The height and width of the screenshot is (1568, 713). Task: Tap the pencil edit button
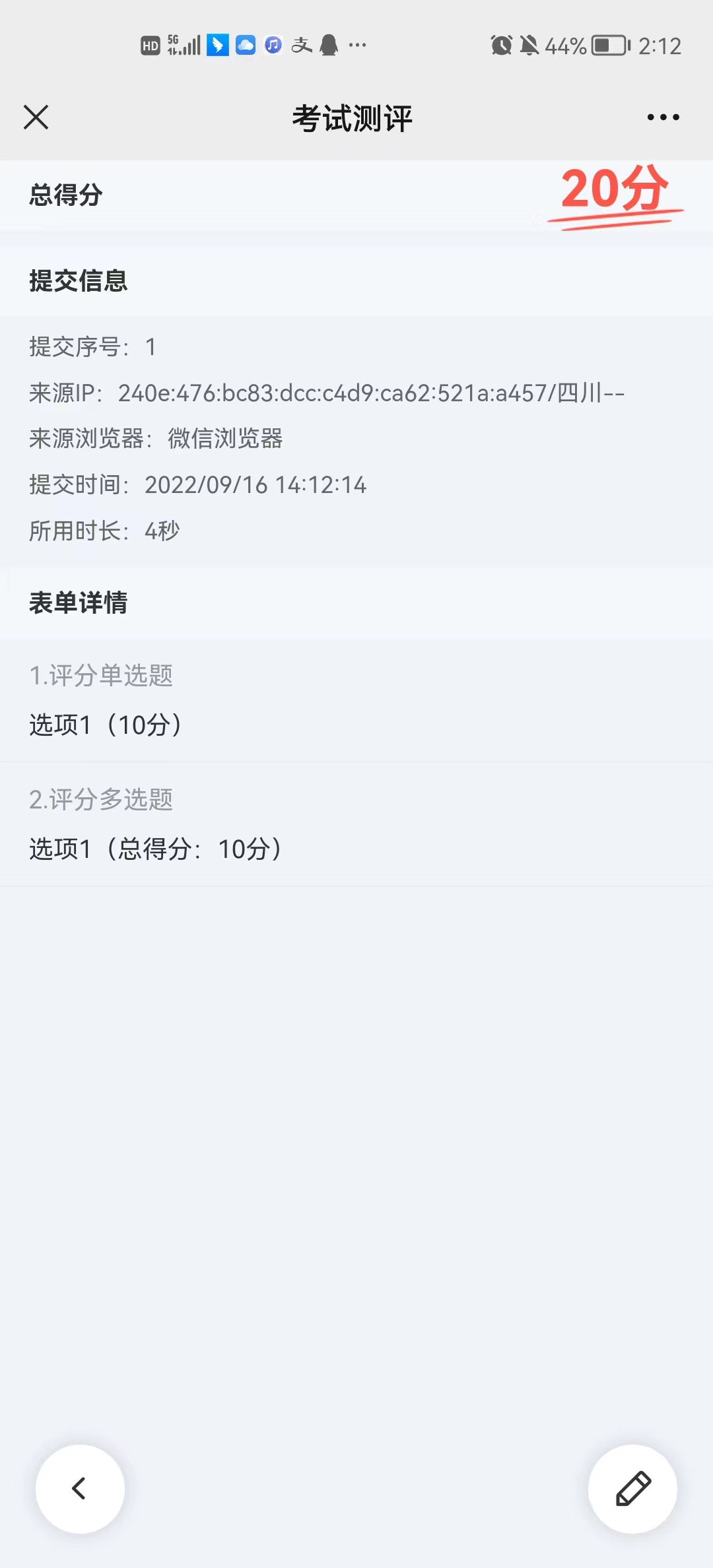[x=632, y=1489]
